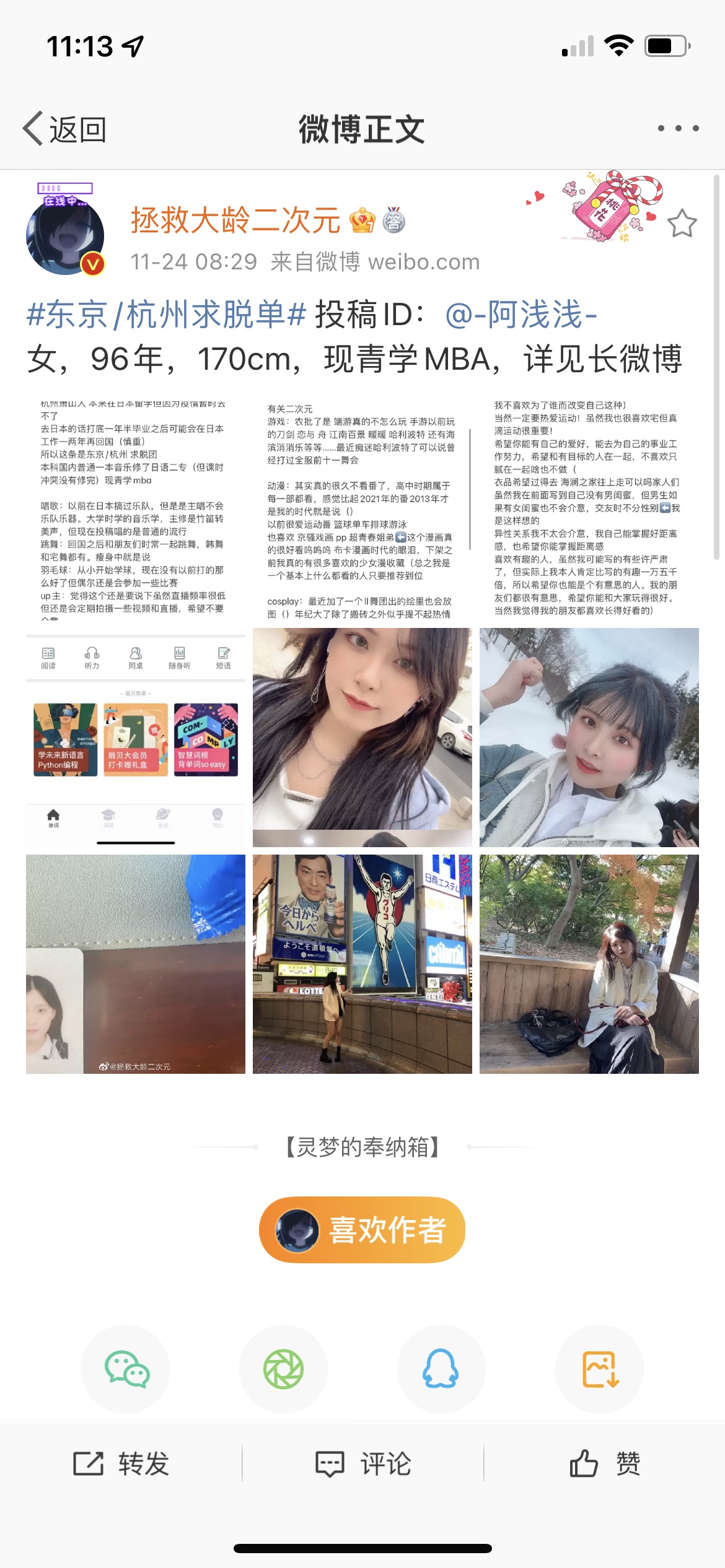Open the vocabulary app screenshot image
725x1568 pixels.
pos(135,737)
